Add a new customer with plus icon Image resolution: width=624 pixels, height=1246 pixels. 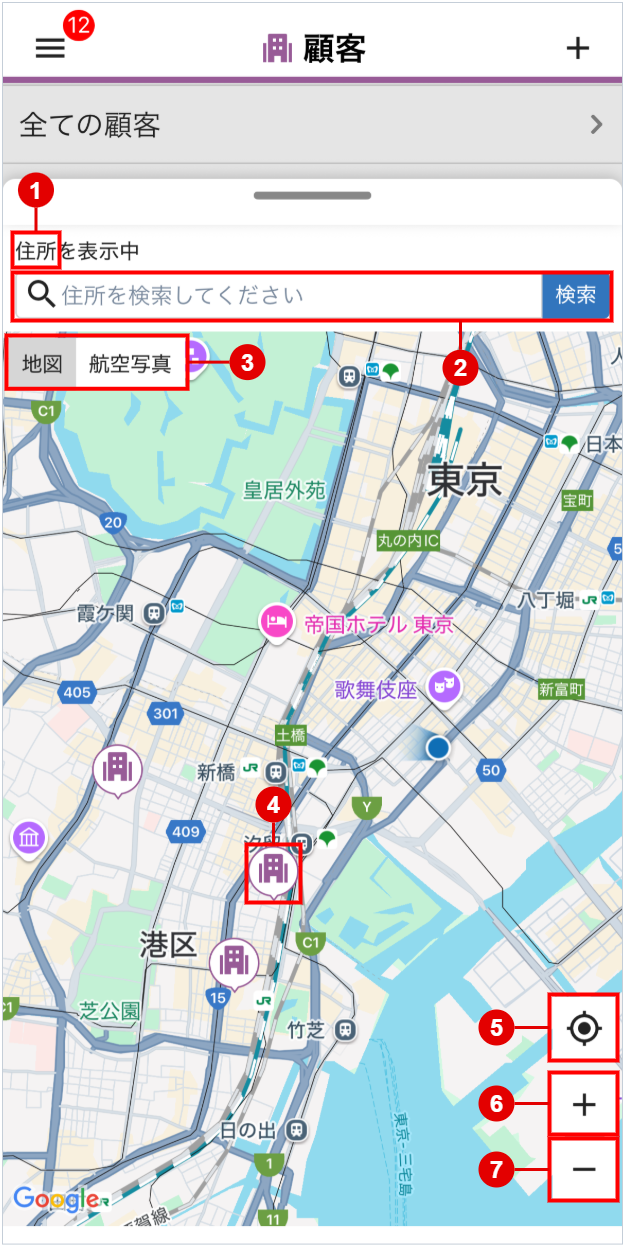[577, 48]
